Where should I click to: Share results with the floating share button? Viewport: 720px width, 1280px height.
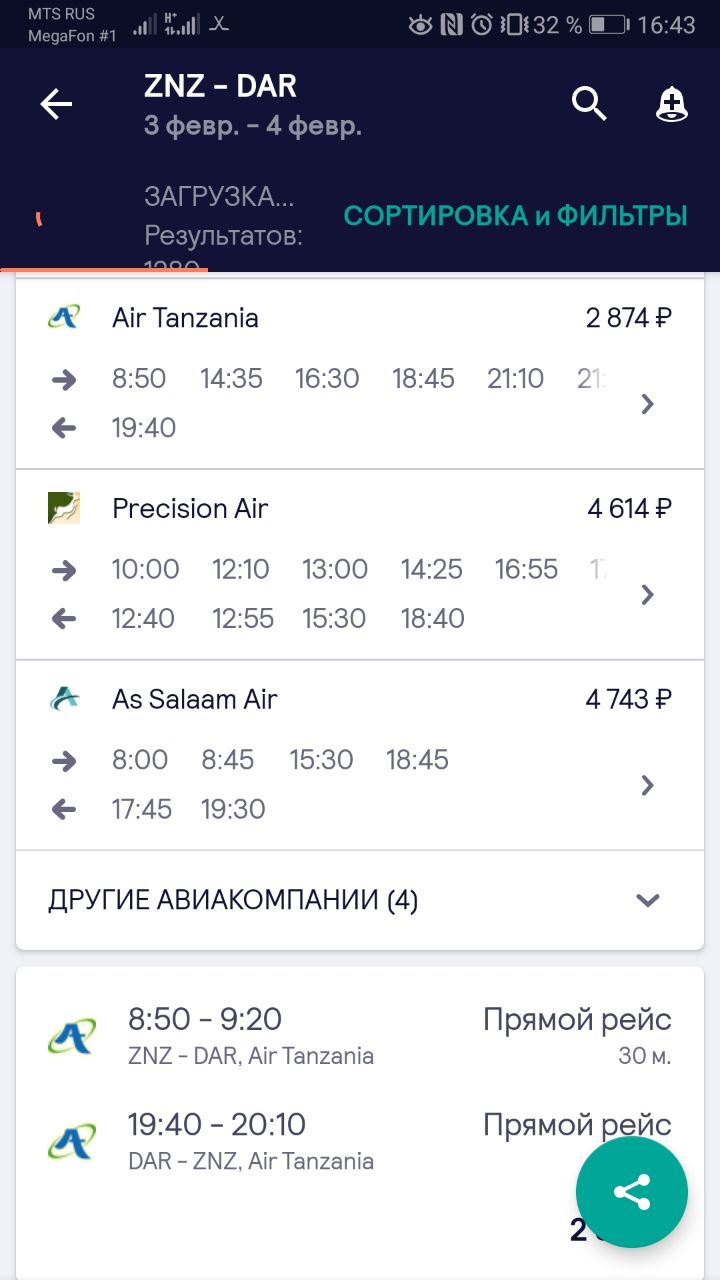[632, 1192]
